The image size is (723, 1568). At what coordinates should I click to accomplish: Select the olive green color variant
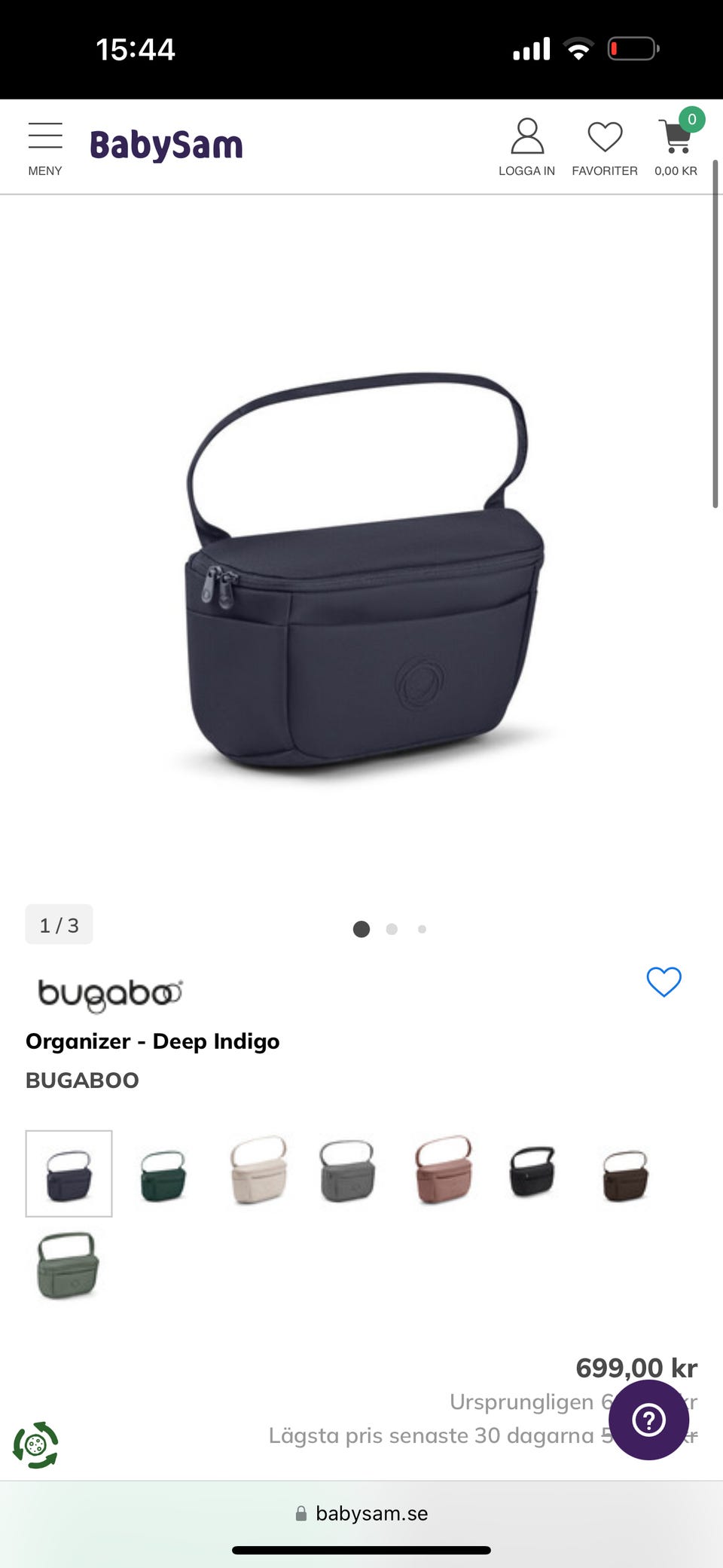(68, 1265)
